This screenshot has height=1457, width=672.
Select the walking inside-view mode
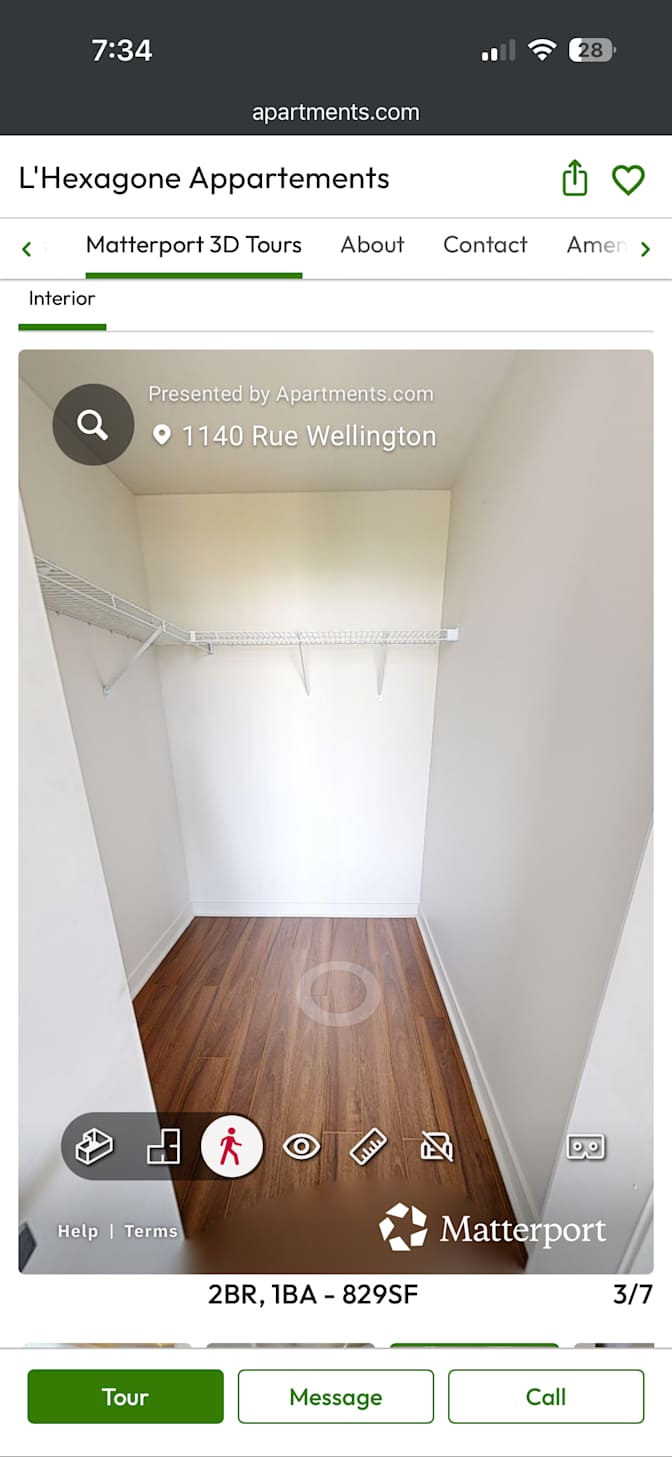pyautogui.click(x=231, y=1146)
